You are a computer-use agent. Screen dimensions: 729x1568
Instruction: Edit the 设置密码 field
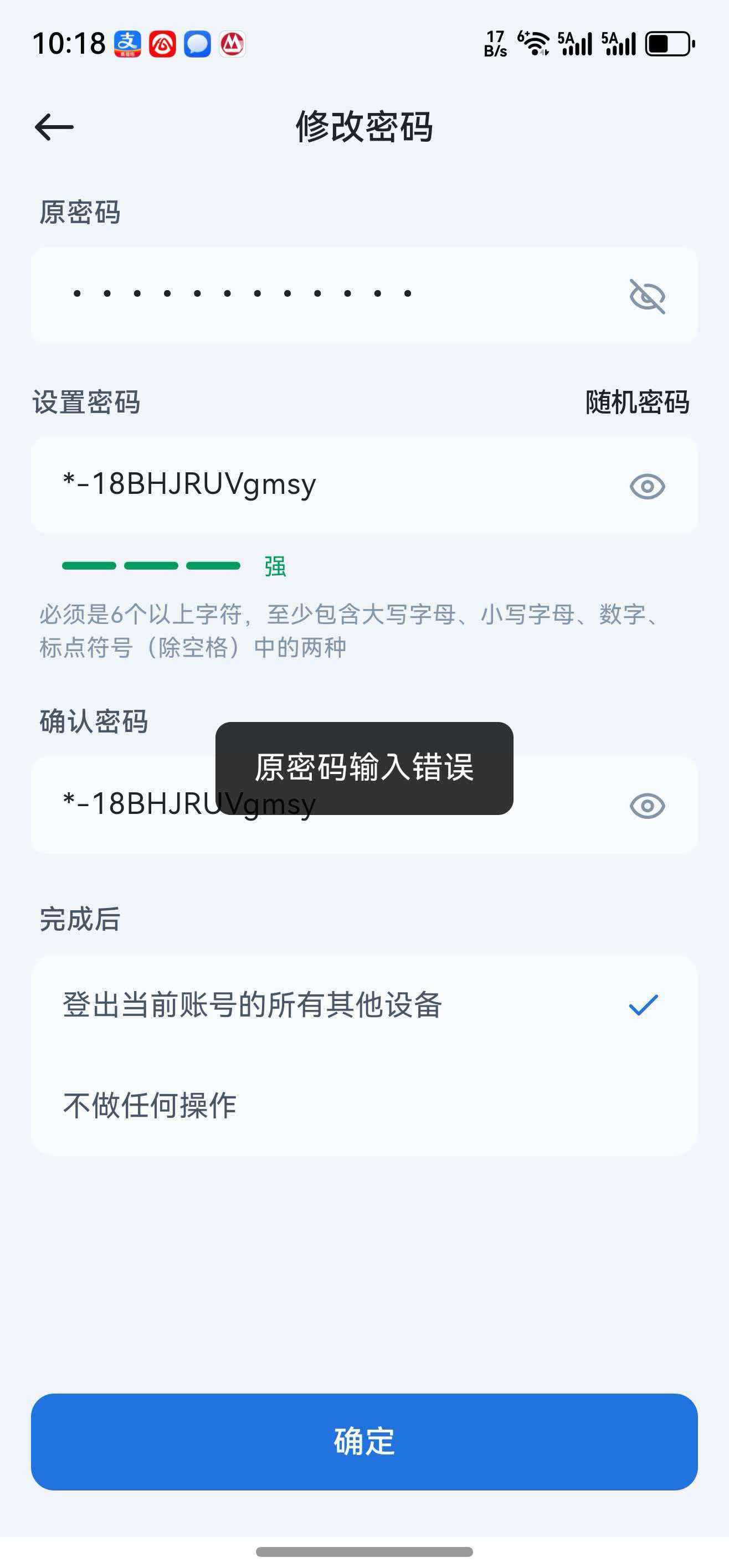pos(329,485)
